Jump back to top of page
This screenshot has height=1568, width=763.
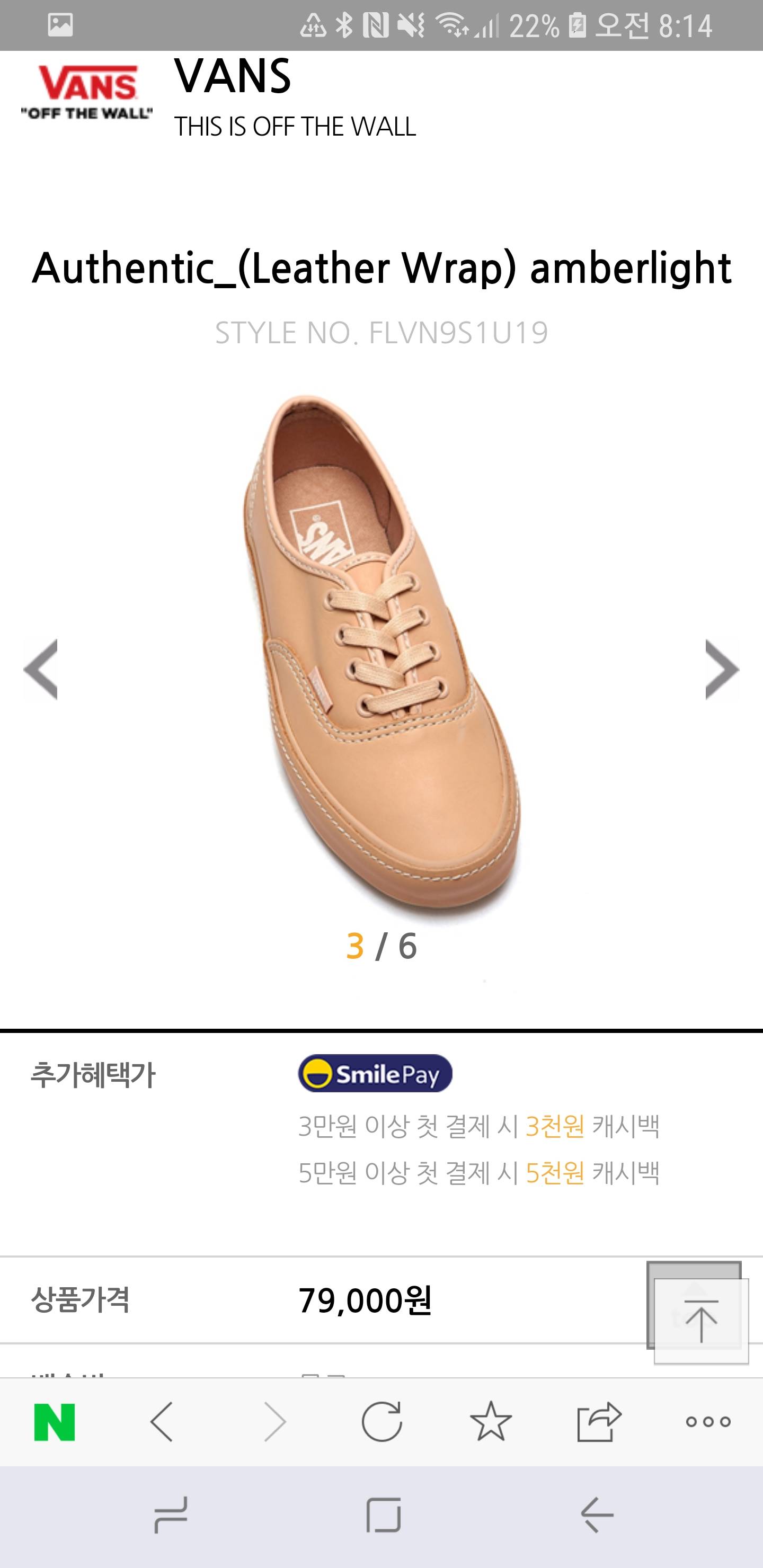700,1319
